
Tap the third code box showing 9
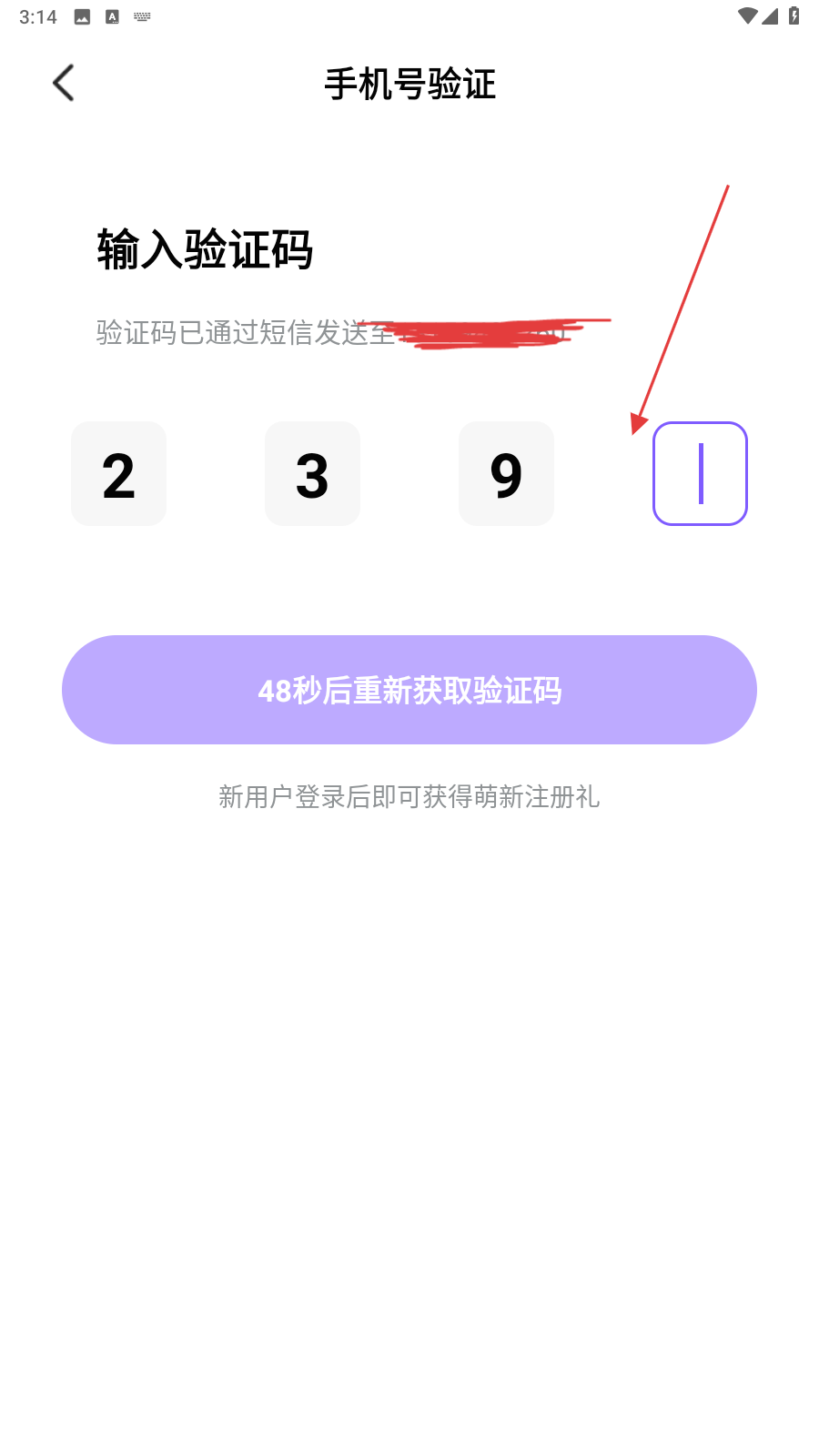[506, 473]
